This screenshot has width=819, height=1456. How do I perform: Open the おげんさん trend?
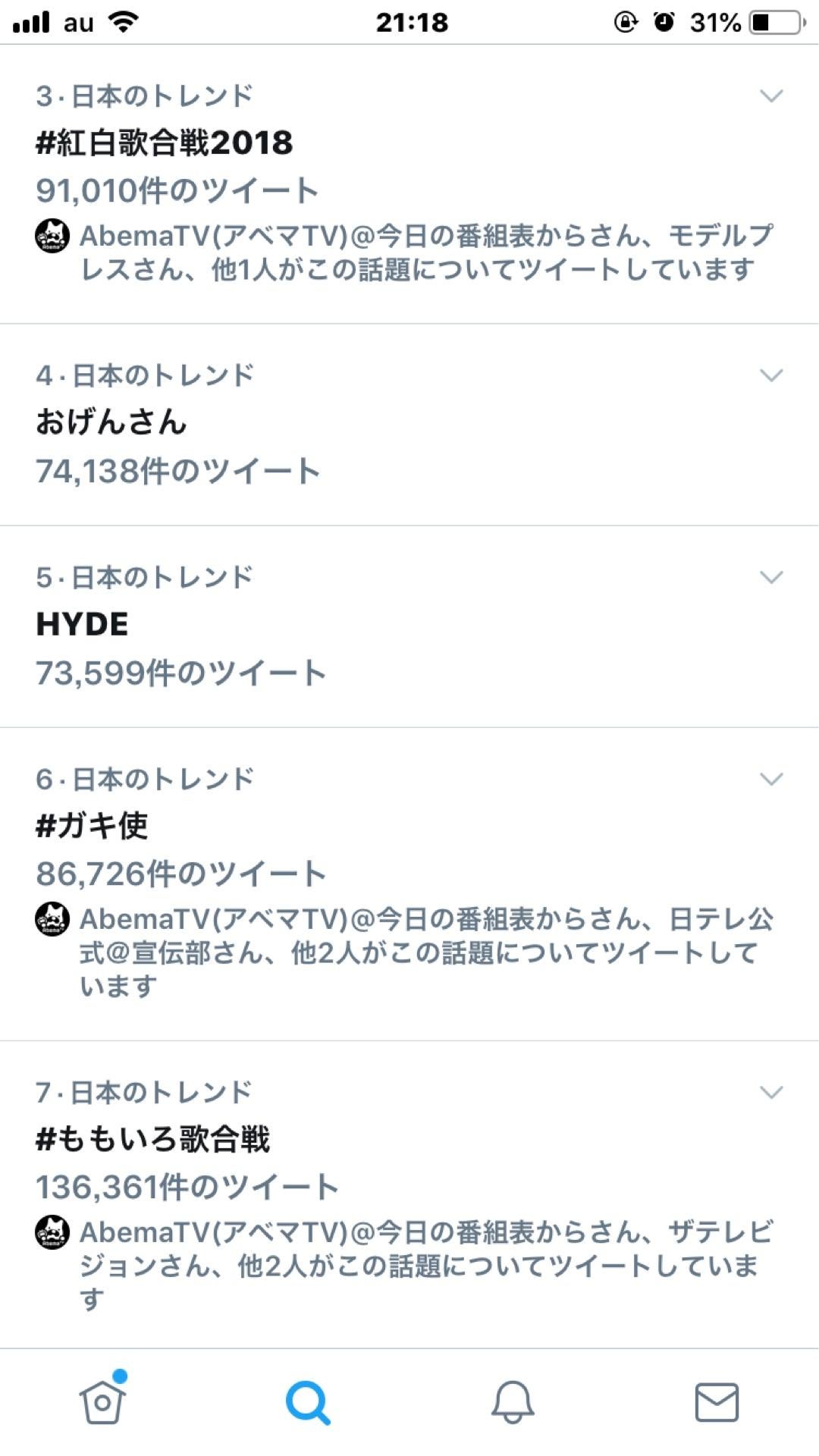tap(111, 422)
